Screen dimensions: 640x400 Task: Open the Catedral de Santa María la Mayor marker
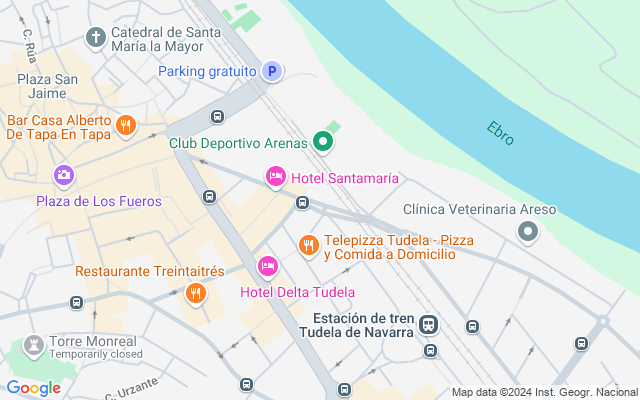click(96, 38)
